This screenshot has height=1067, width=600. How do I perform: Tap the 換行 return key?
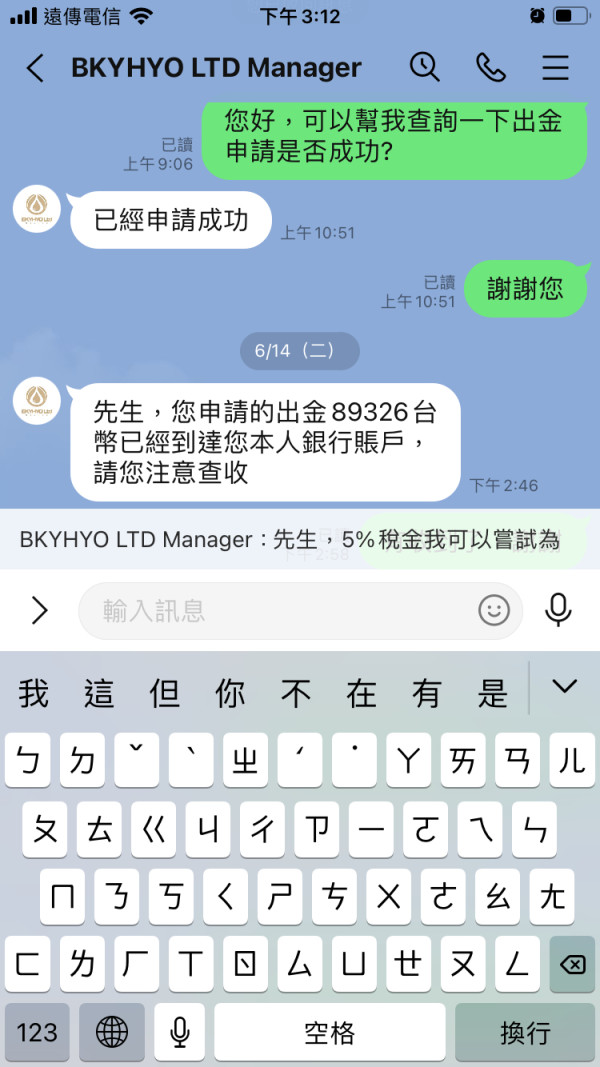click(524, 1032)
